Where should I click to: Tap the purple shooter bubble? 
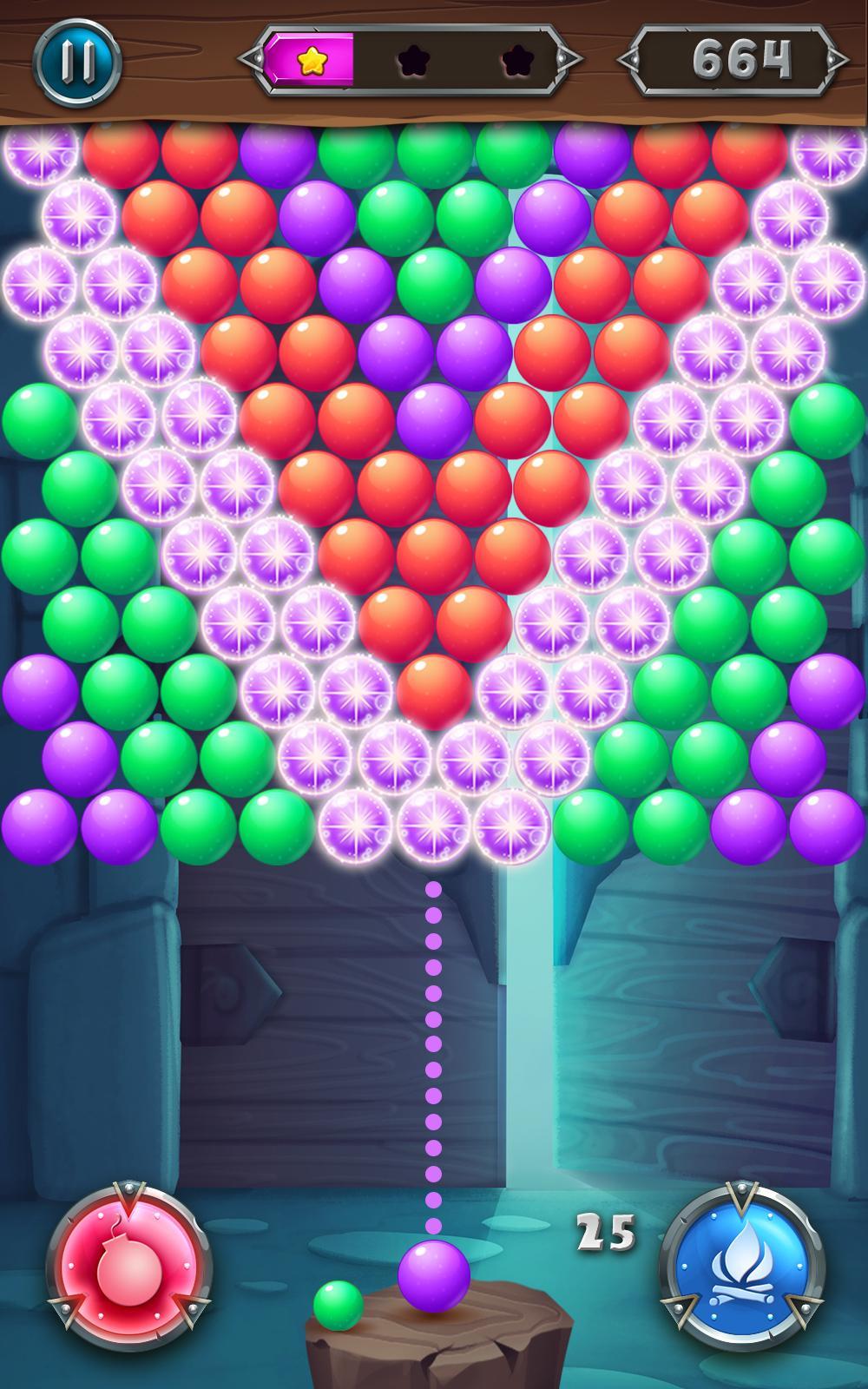pos(433,1274)
